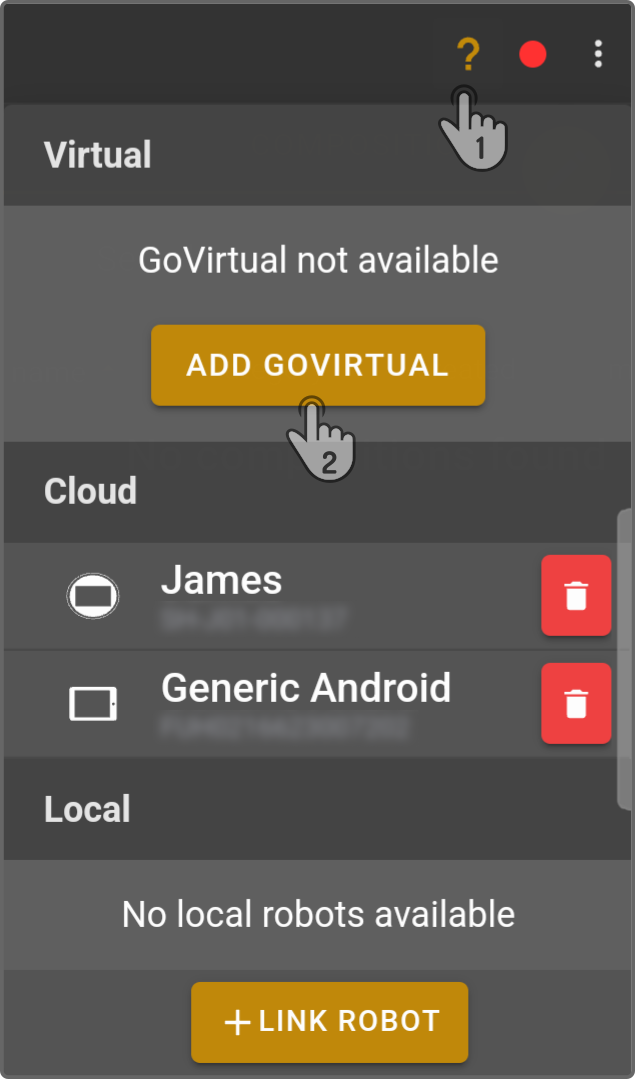Delete the Generic Android device
Image resolution: width=635 pixels, height=1079 pixels.
coord(576,704)
